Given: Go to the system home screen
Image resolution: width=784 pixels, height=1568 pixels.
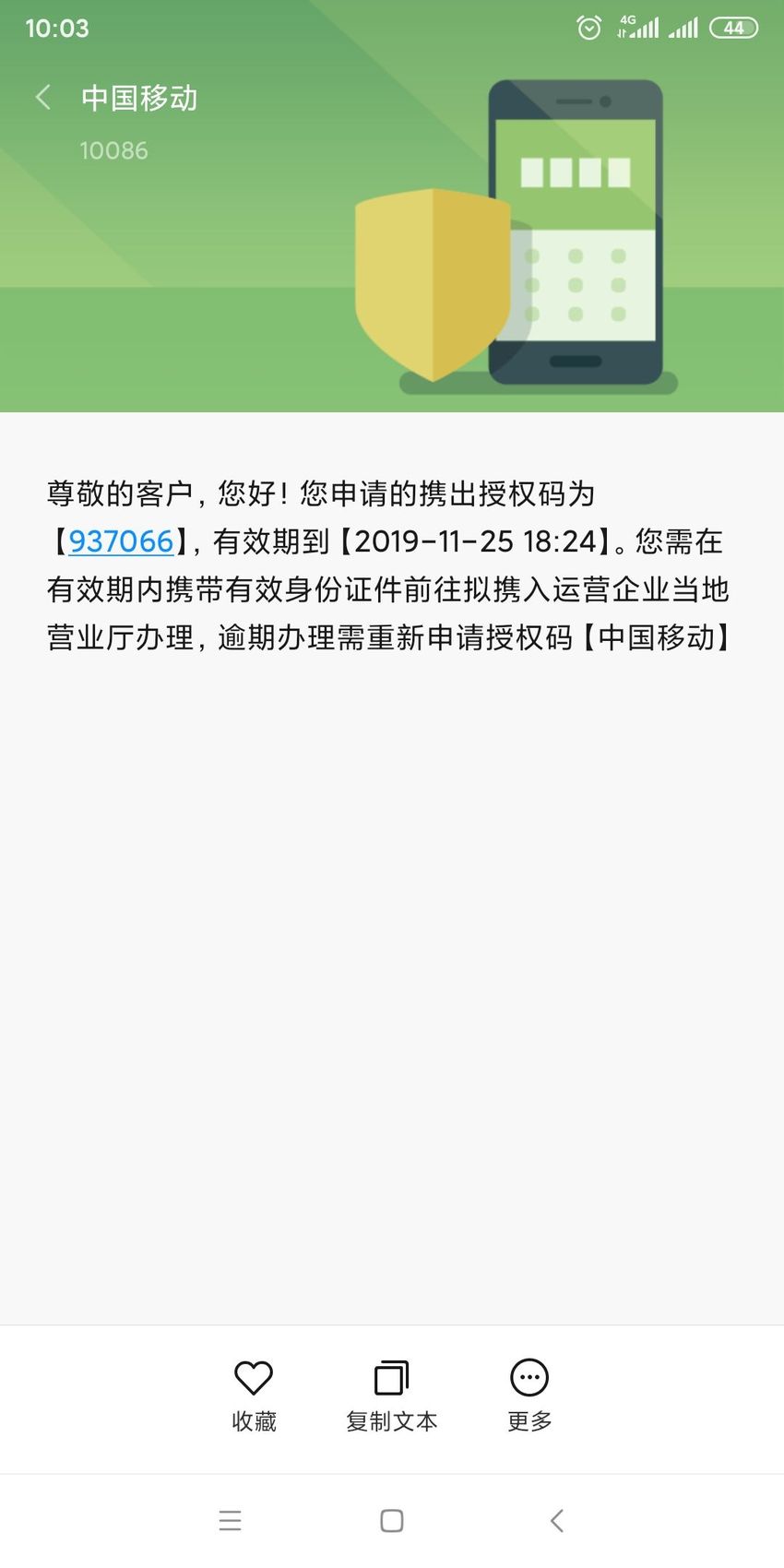Looking at the screenshot, I should coord(392,1521).
